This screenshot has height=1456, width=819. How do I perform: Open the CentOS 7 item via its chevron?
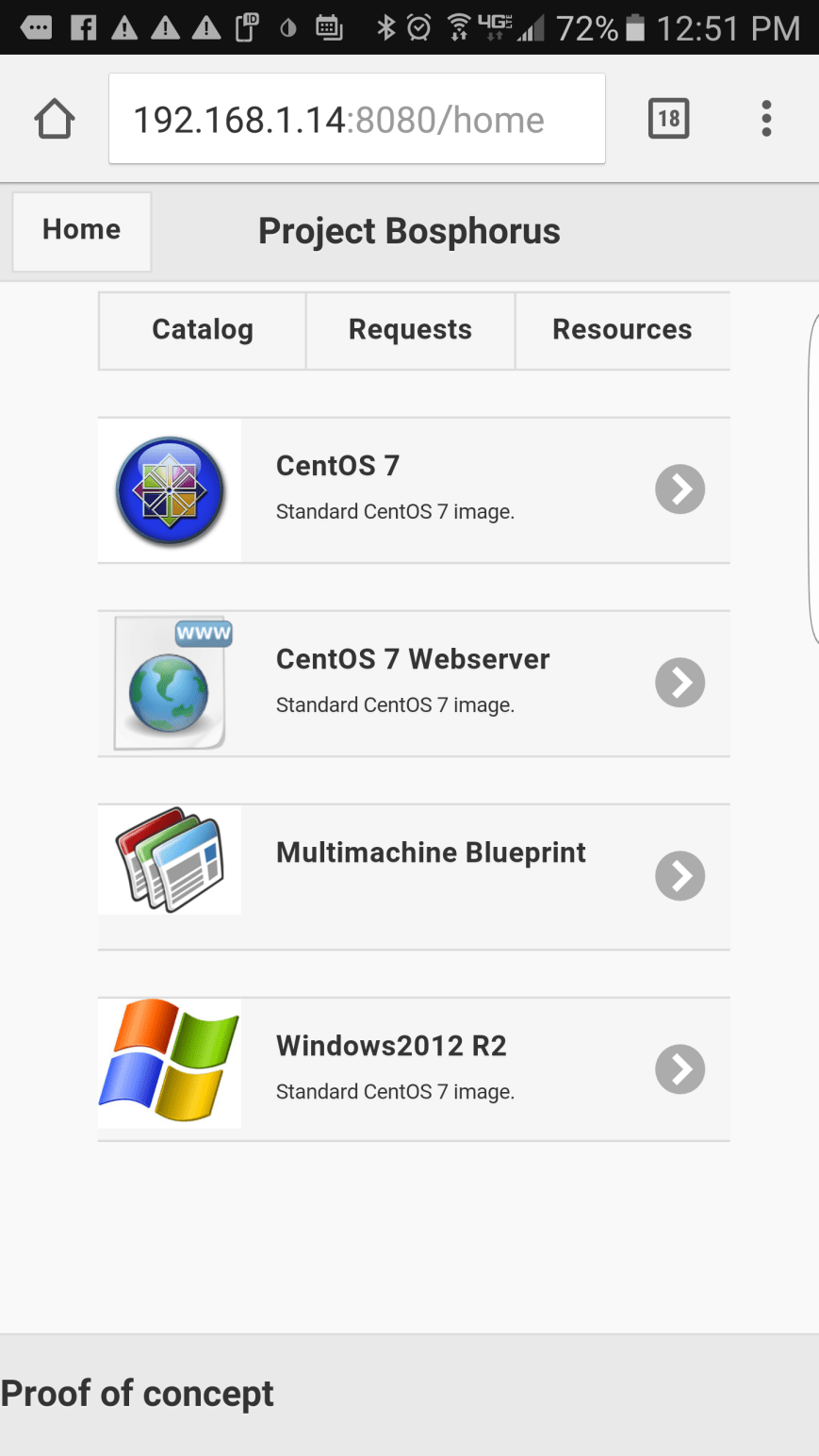[x=680, y=489]
